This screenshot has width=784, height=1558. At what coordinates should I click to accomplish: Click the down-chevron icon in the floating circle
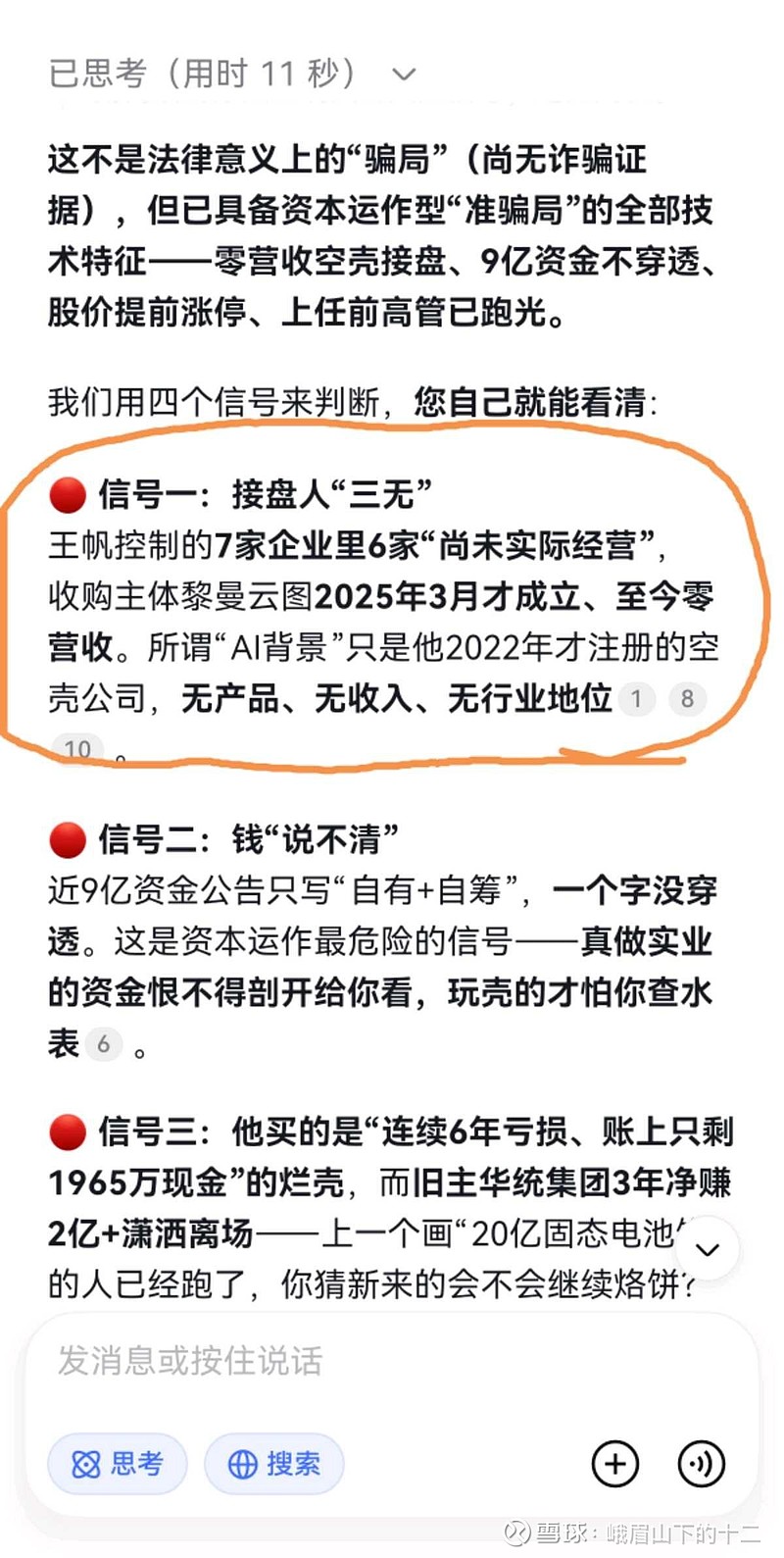click(x=708, y=1249)
